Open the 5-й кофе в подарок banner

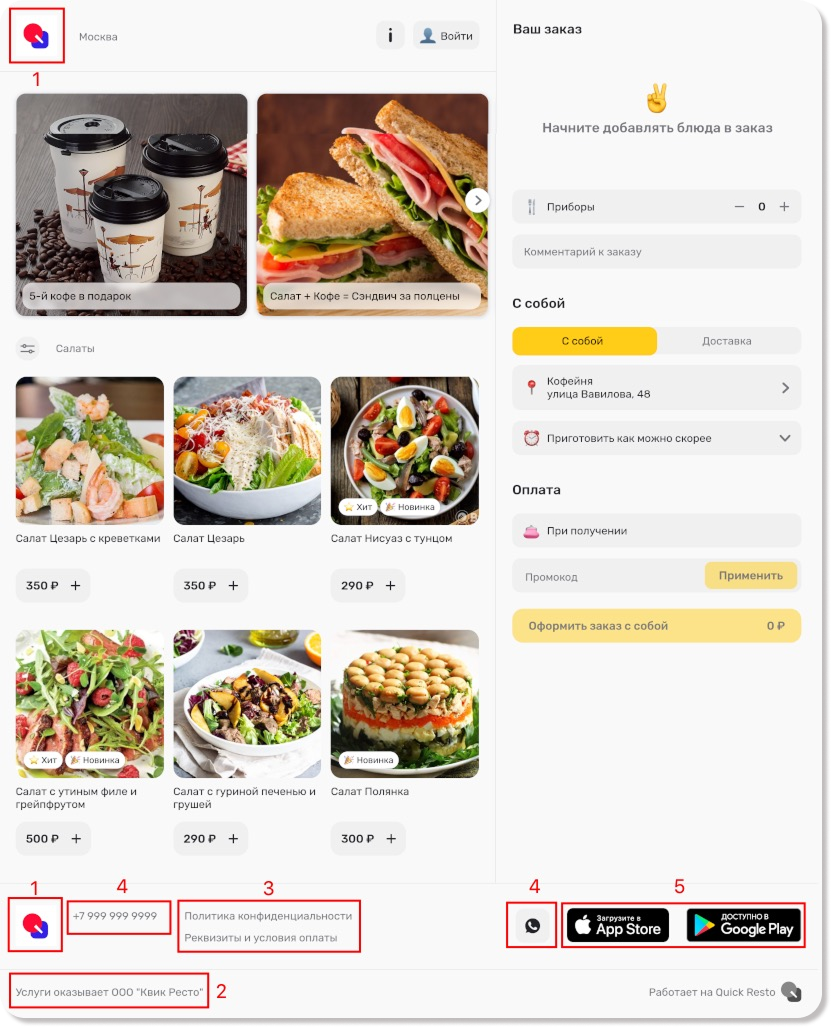(131, 205)
